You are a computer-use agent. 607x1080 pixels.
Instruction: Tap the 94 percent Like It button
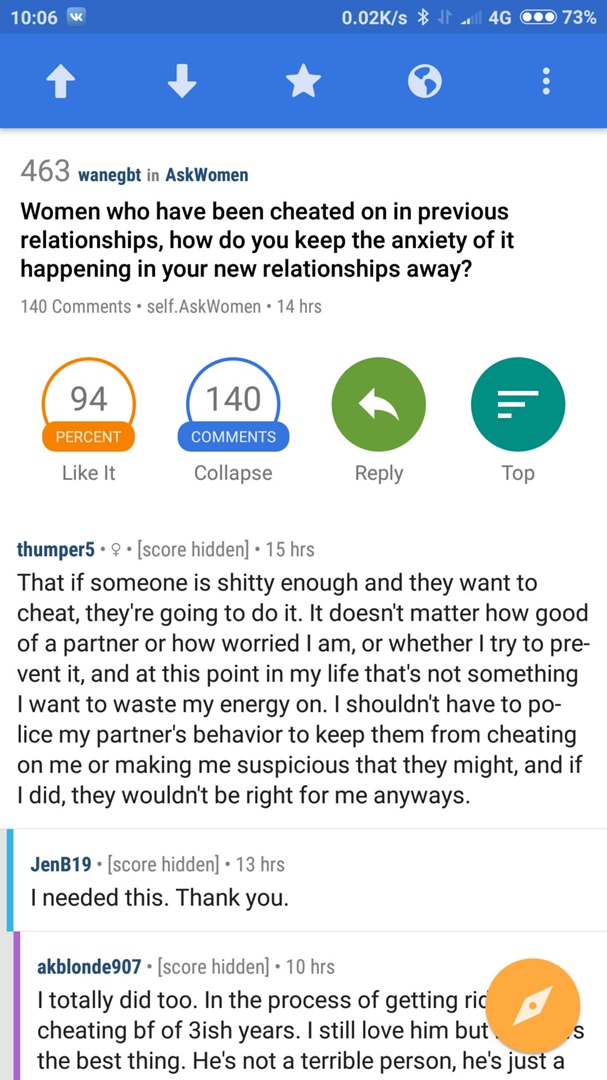[x=88, y=405]
